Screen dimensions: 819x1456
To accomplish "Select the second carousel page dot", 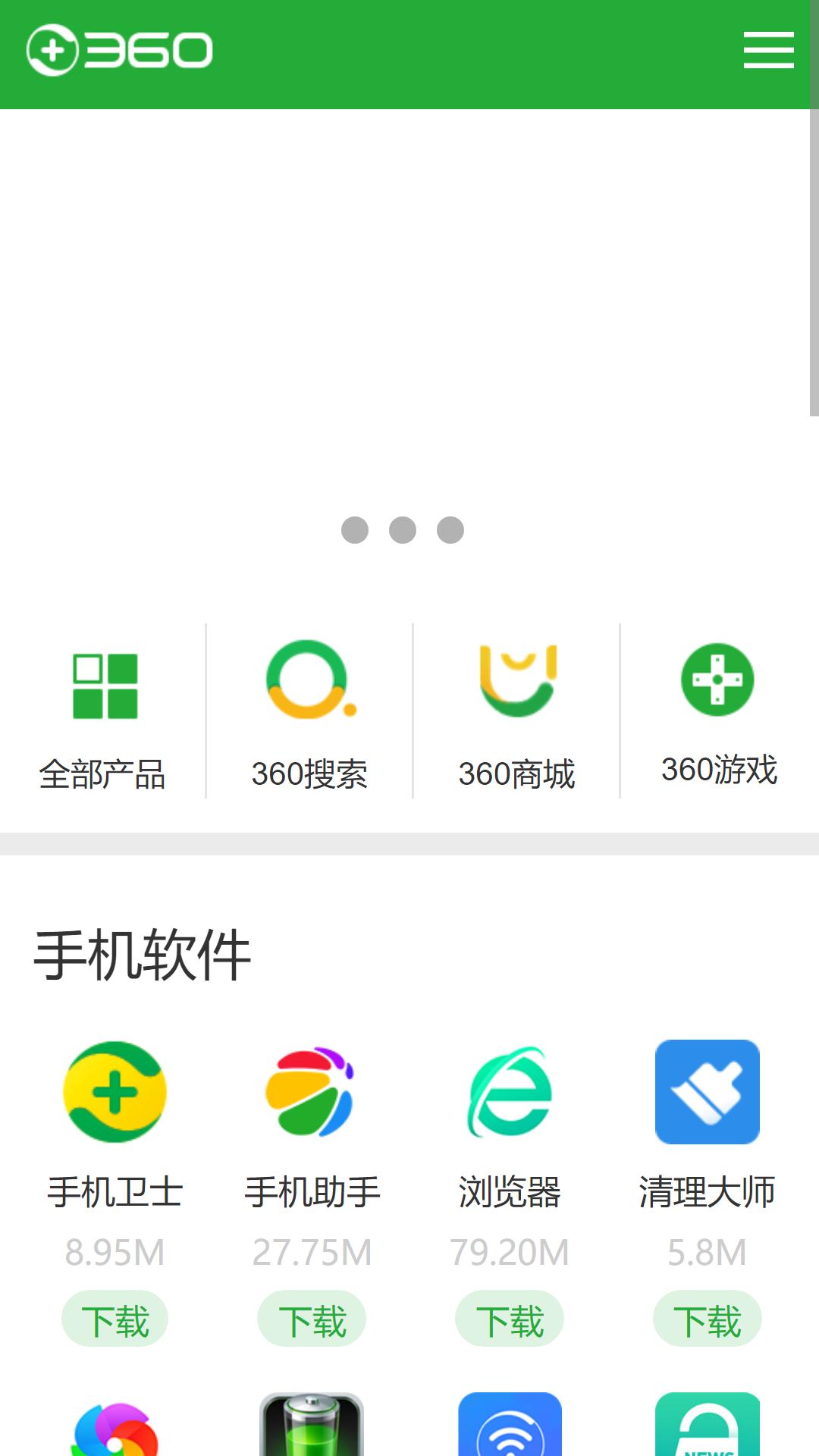I will point(403,530).
